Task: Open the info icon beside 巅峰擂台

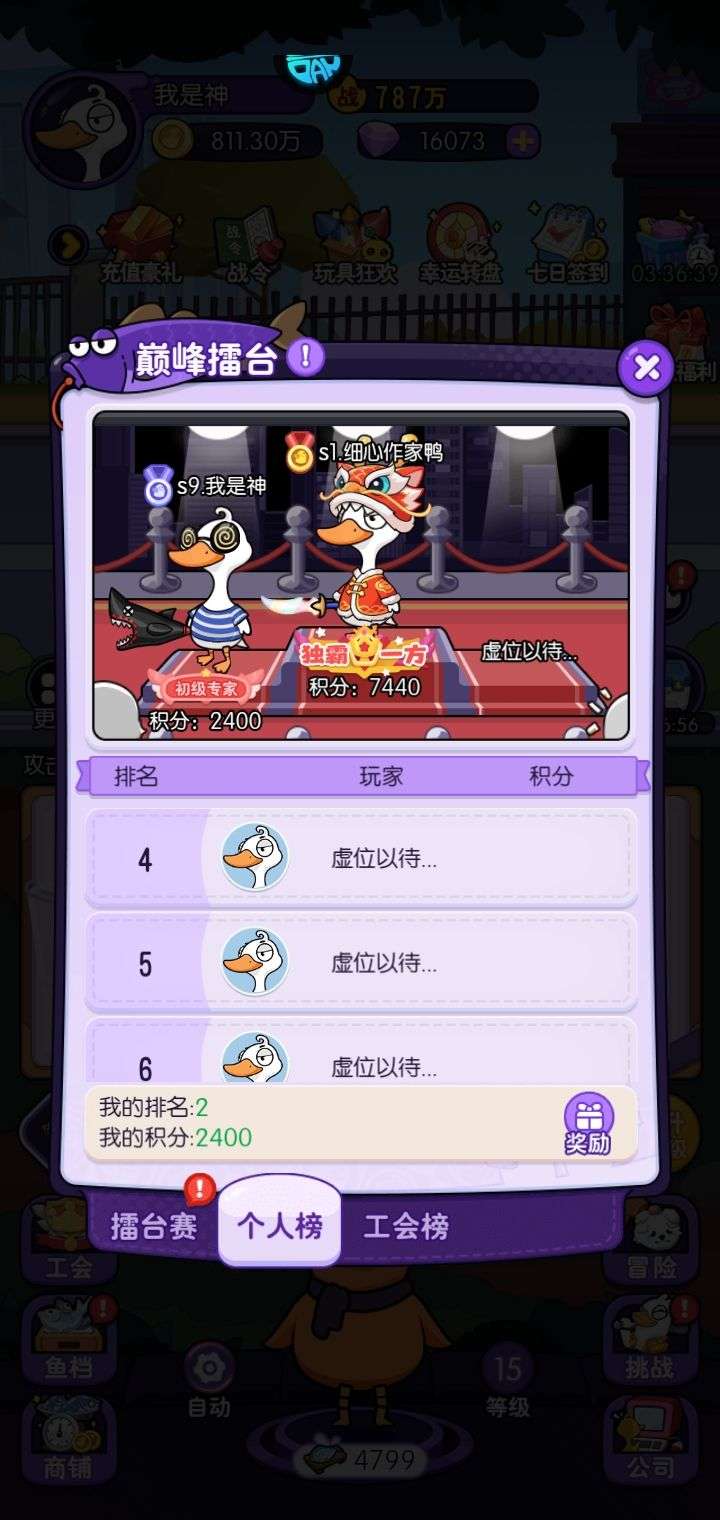Action: tap(306, 355)
